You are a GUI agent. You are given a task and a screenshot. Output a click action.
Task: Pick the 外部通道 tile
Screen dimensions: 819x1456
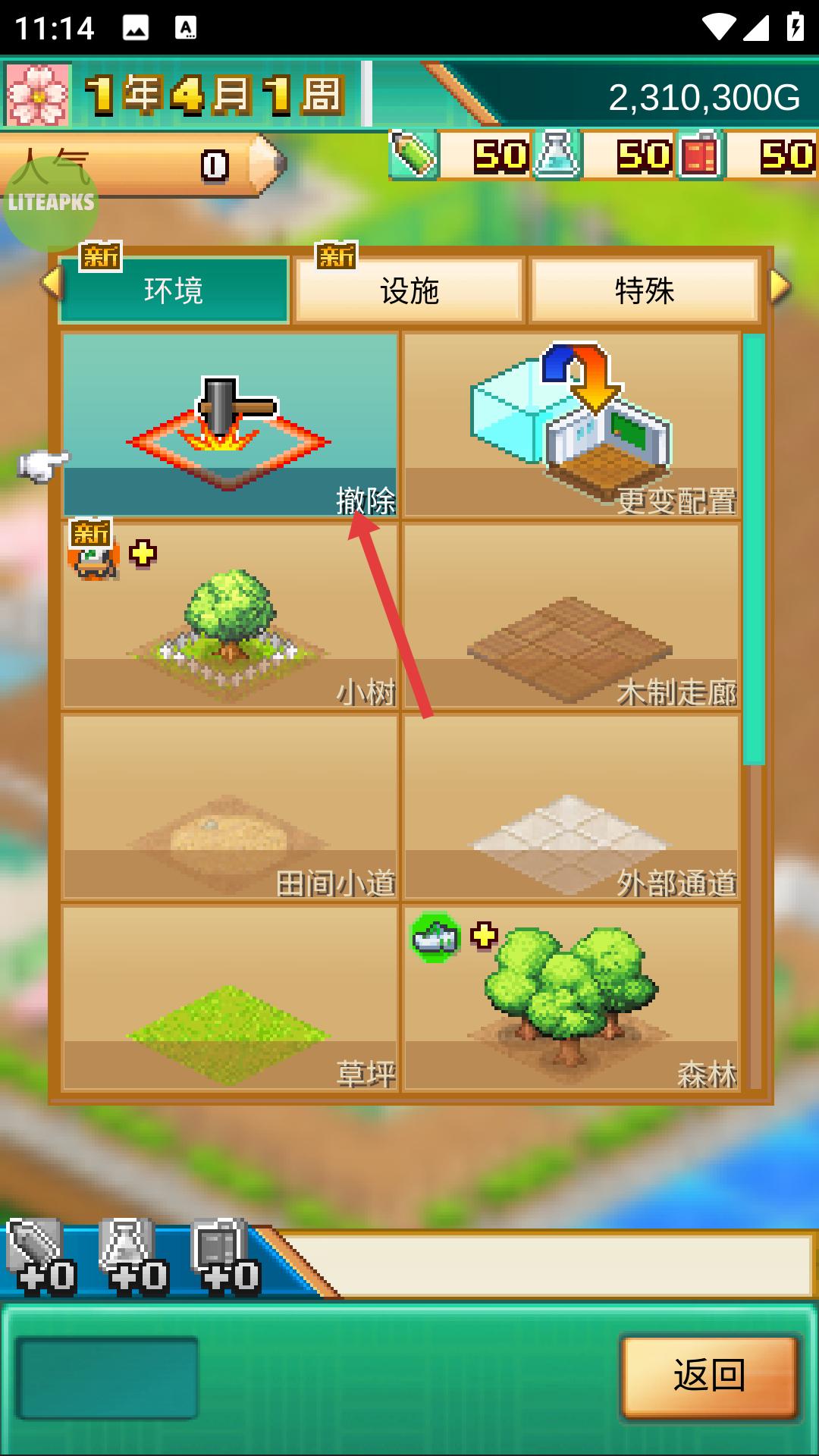[571, 807]
